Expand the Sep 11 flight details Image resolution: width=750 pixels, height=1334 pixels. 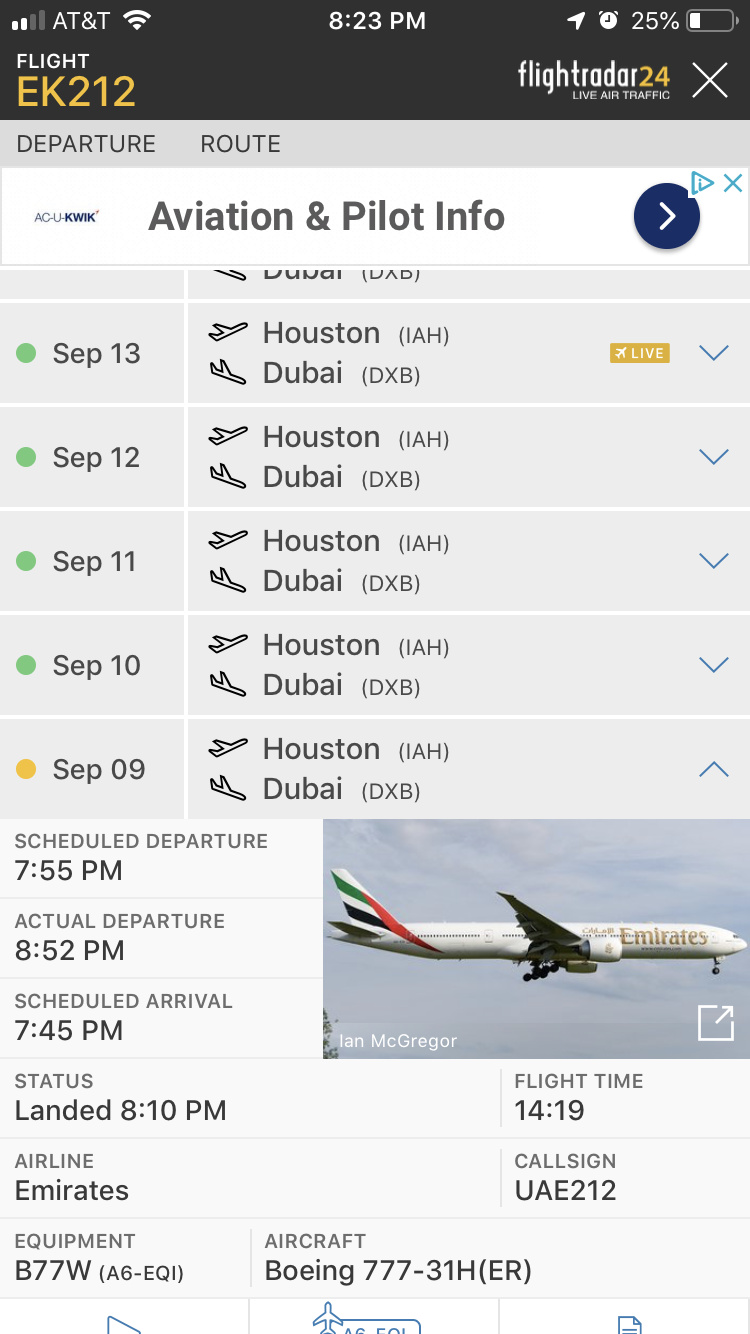coord(714,561)
